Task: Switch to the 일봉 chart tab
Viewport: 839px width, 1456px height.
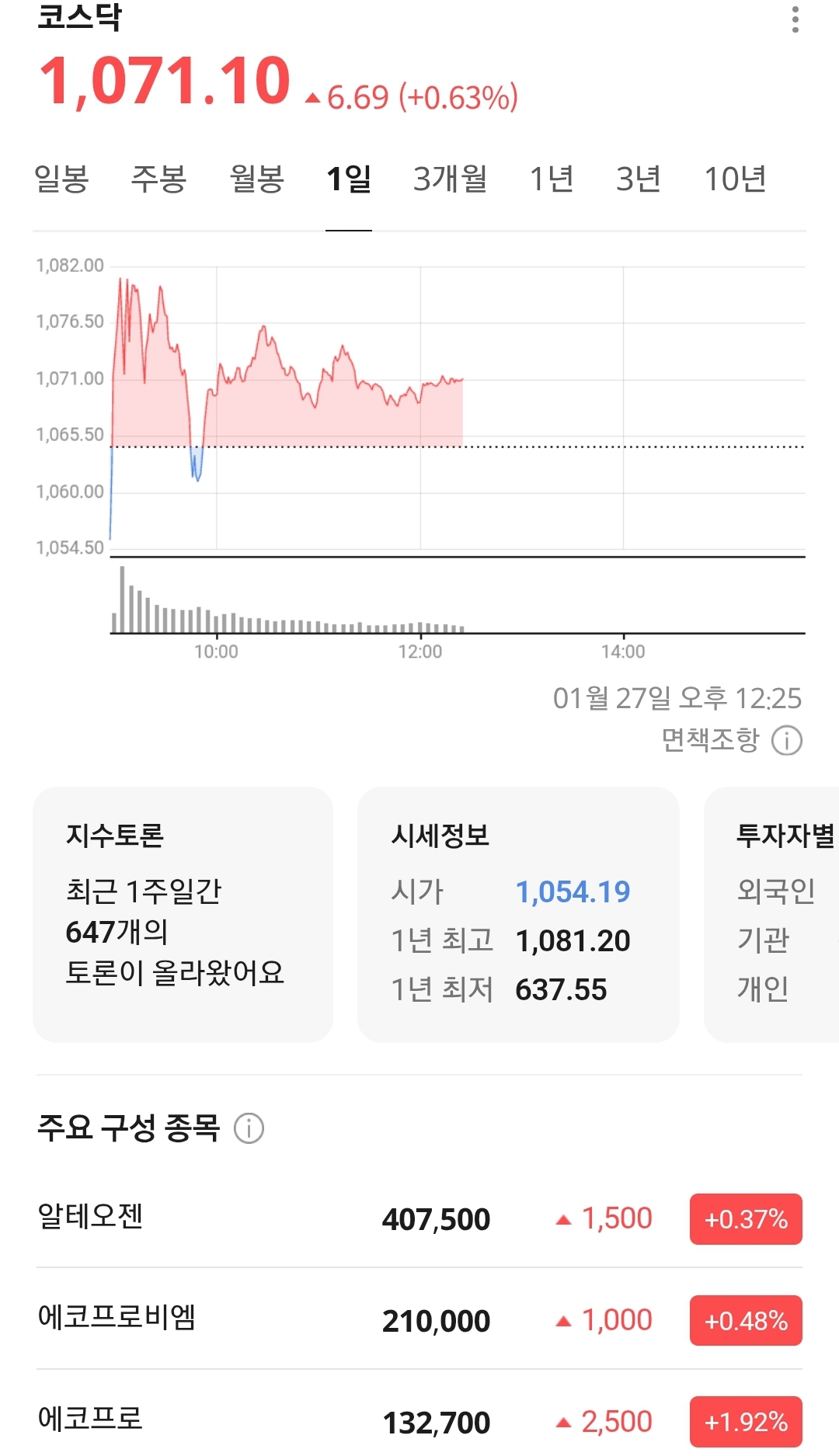Action: 62,179
